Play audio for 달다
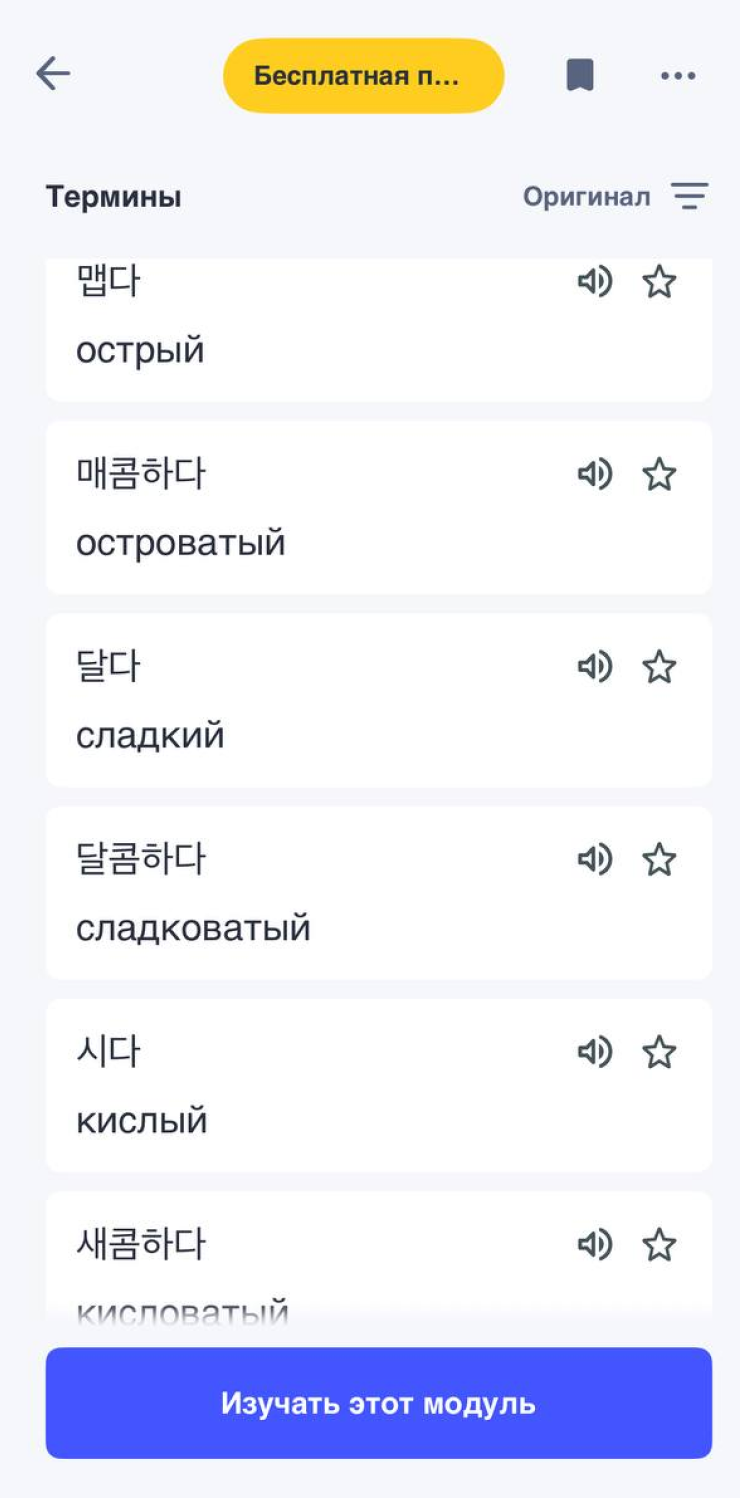The height and width of the screenshot is (1498, 740). (595, 667)
